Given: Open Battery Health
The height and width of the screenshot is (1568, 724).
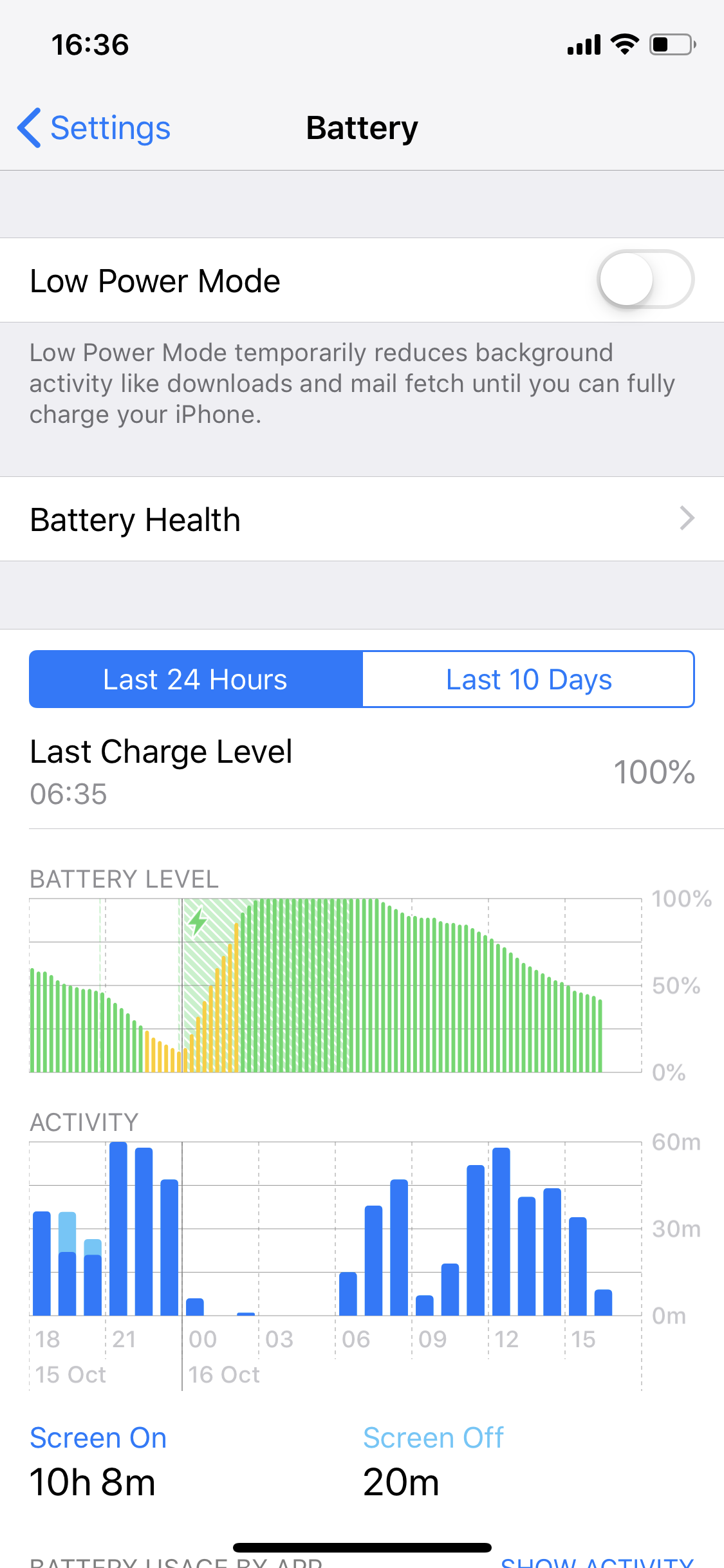Looking at the screenshot, I should tap(362, 519).
